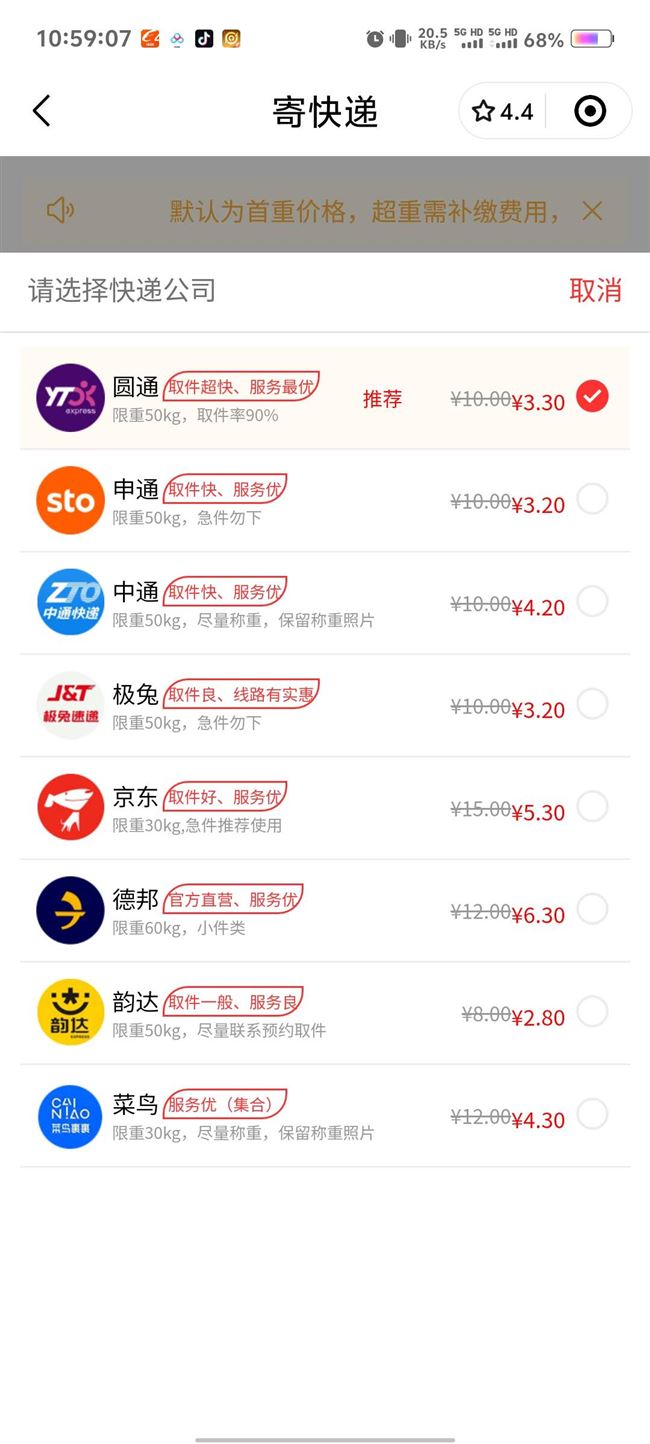The width and height of the screenshot is (650, 1444).
Task: Choose 申通 courier at ¥3.20
Action: pos(325,500)
